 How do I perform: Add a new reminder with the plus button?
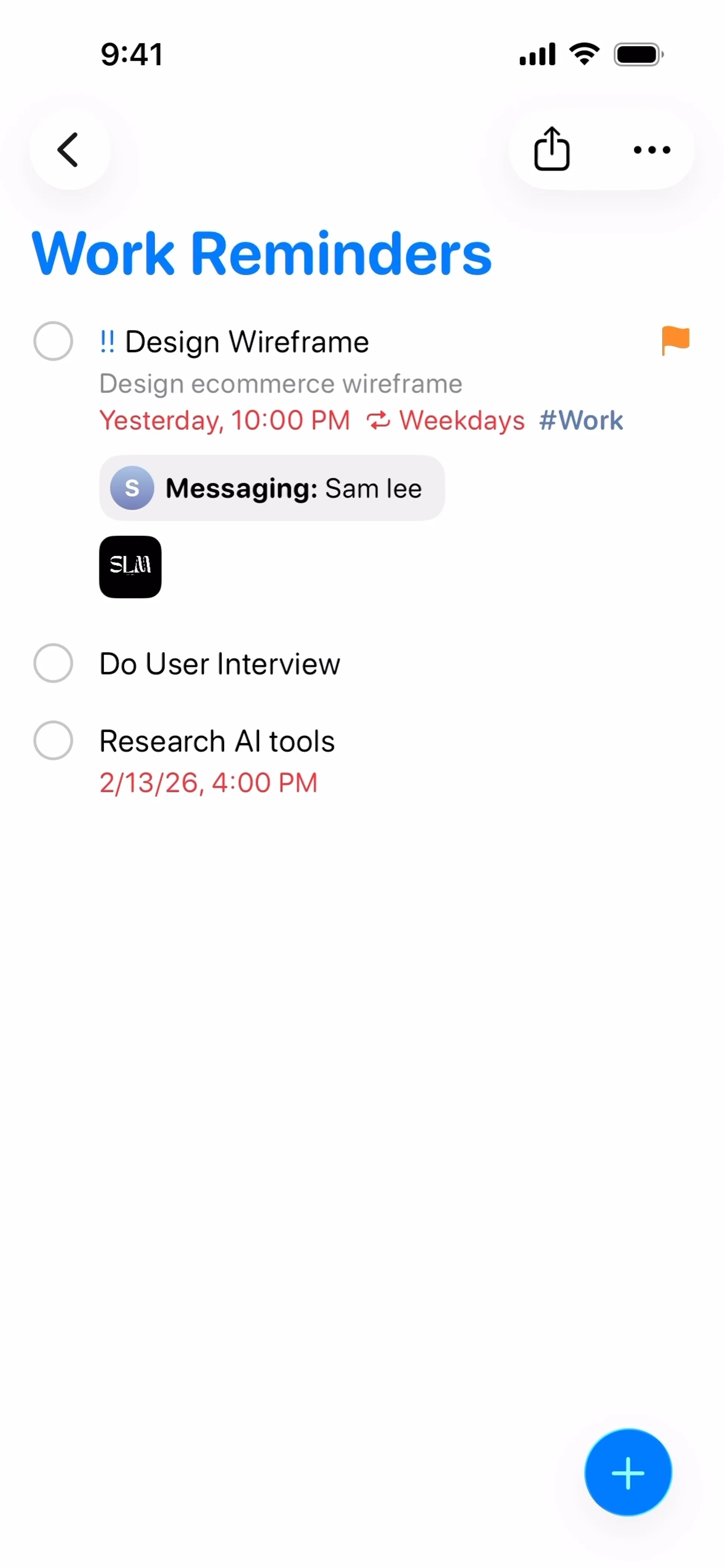628,1473
